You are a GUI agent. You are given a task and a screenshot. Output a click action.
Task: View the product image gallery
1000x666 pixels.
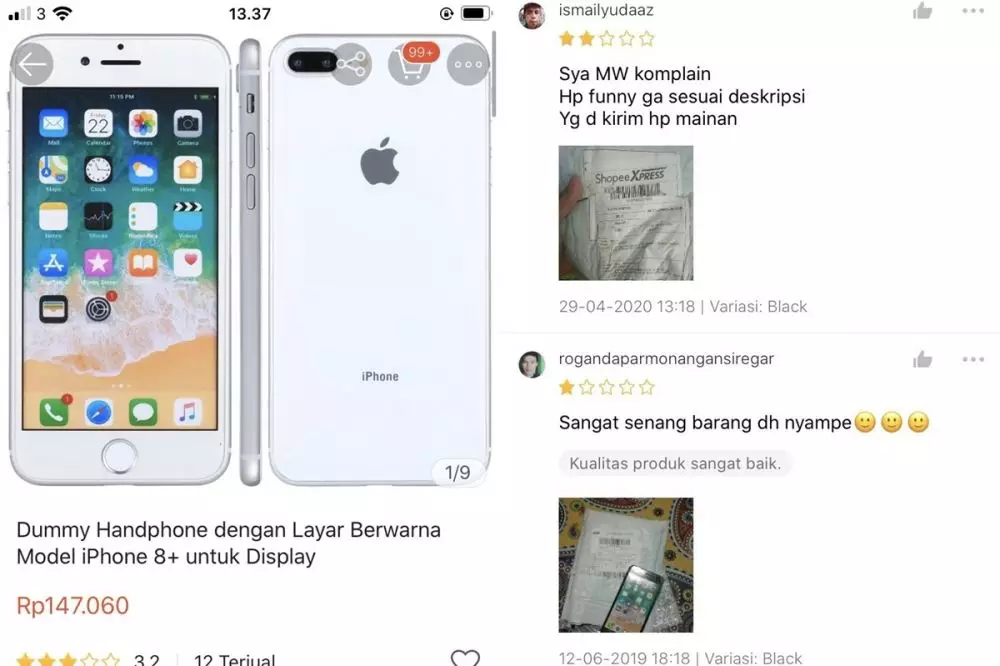tap(250, 260)
